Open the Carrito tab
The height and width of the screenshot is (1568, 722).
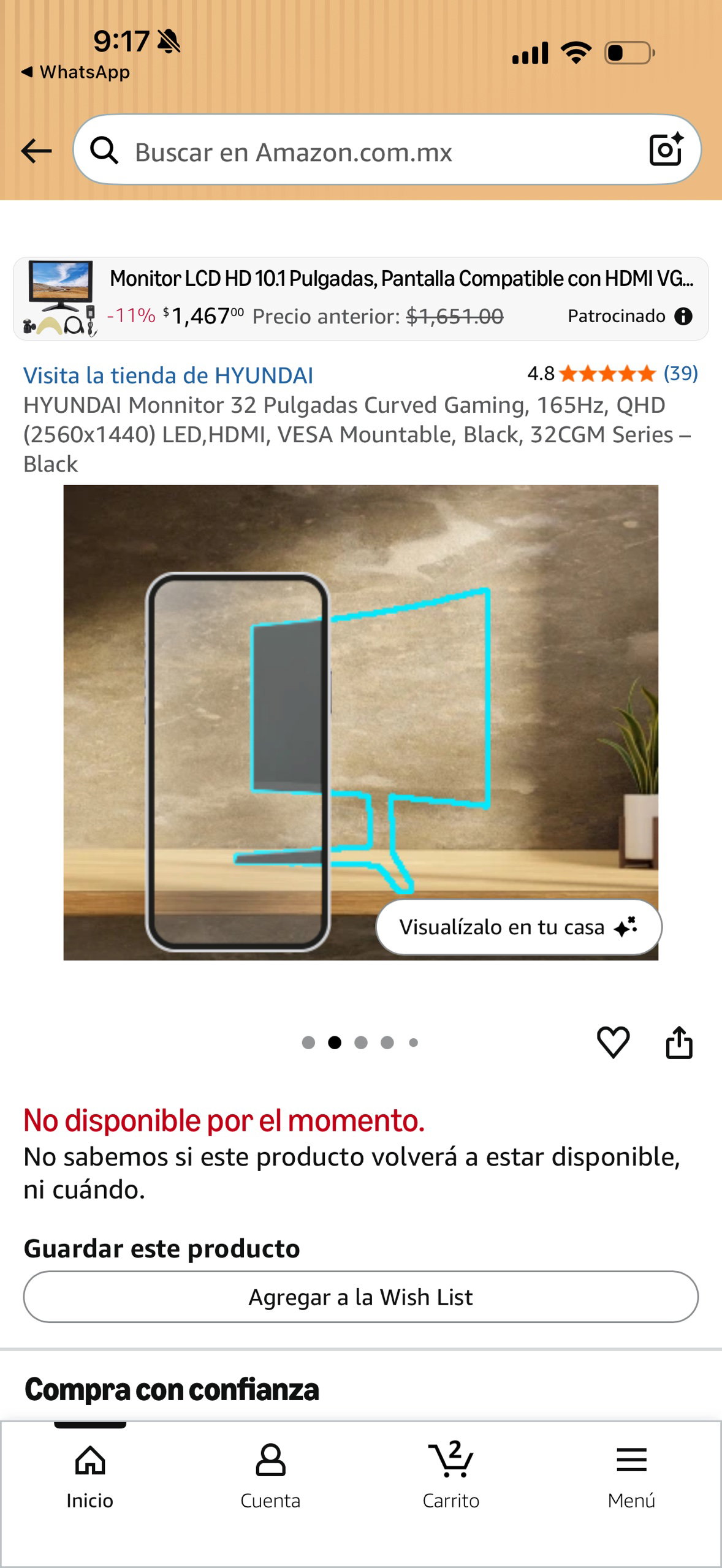(451, 1476)
